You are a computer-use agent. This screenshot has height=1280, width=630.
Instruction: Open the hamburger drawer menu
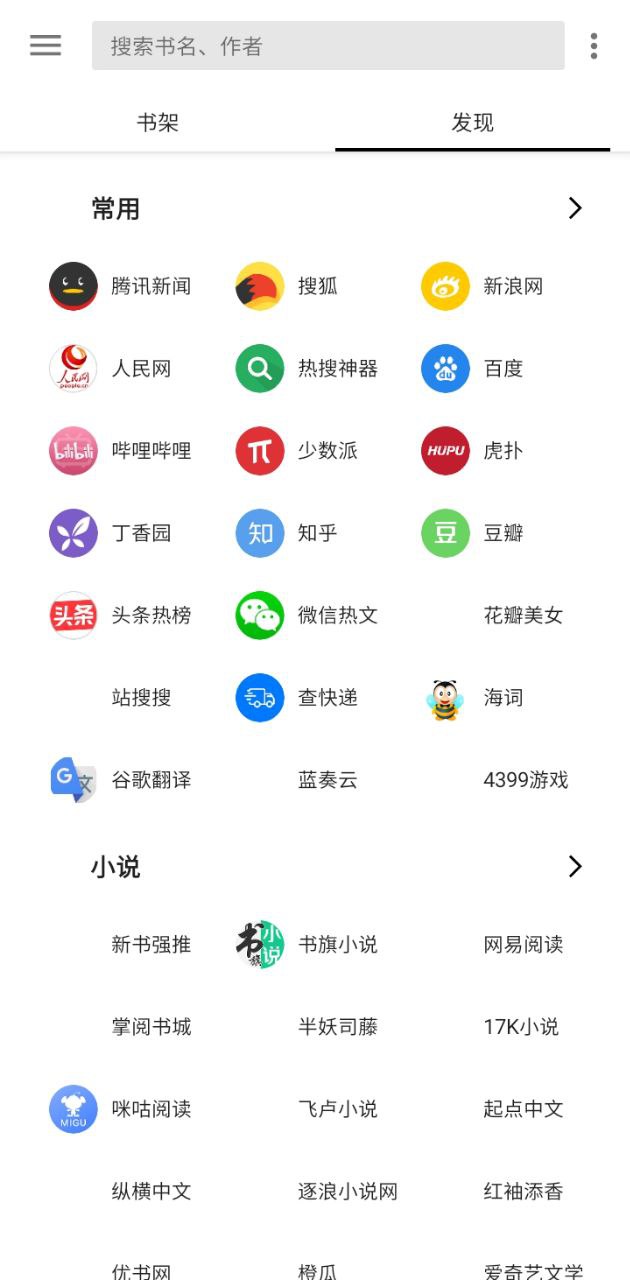(45, 45)
